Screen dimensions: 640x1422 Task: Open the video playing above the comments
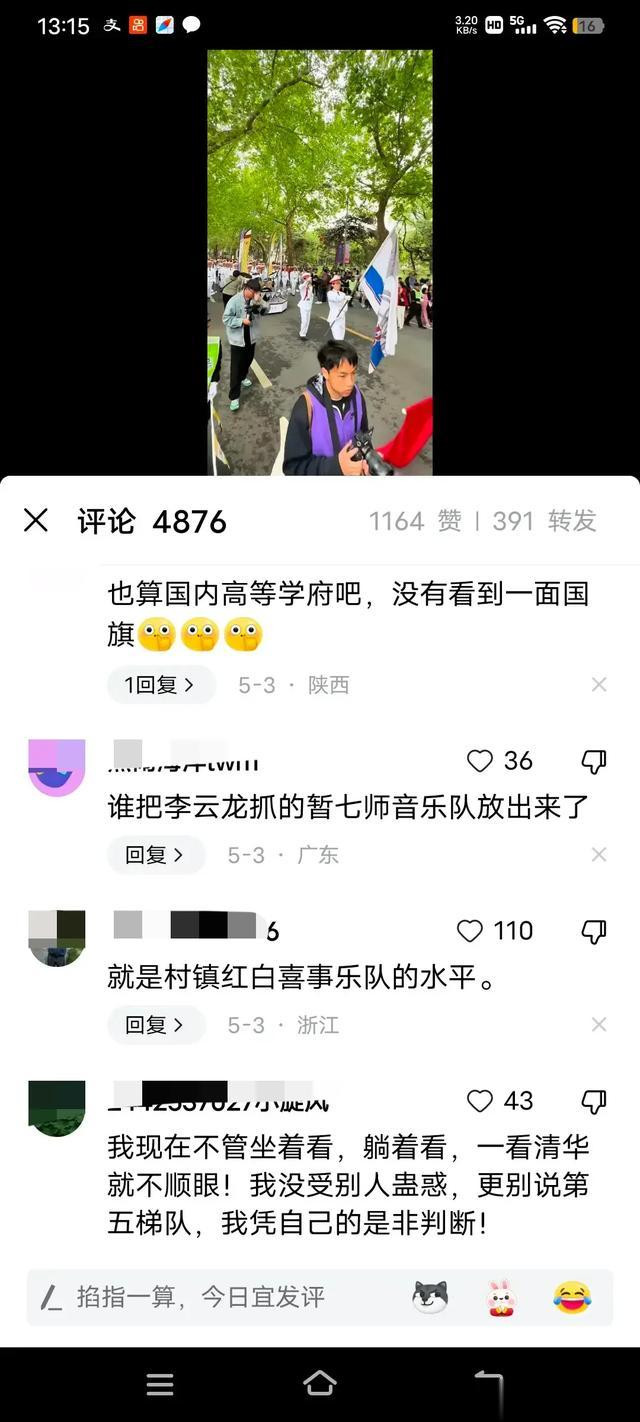click(x=320, y=262)
